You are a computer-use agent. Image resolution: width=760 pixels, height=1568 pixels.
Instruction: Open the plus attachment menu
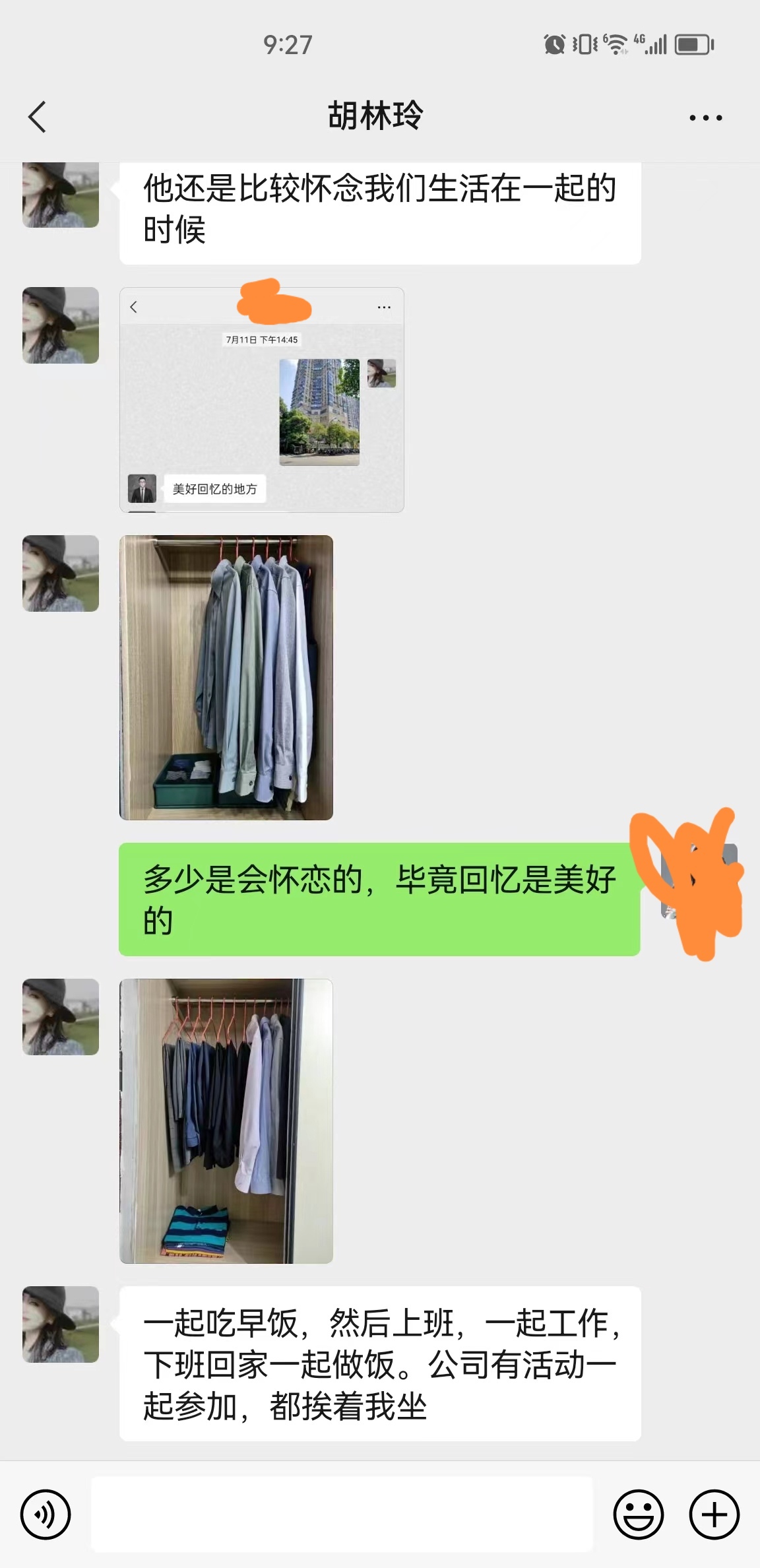(714, 1514)
